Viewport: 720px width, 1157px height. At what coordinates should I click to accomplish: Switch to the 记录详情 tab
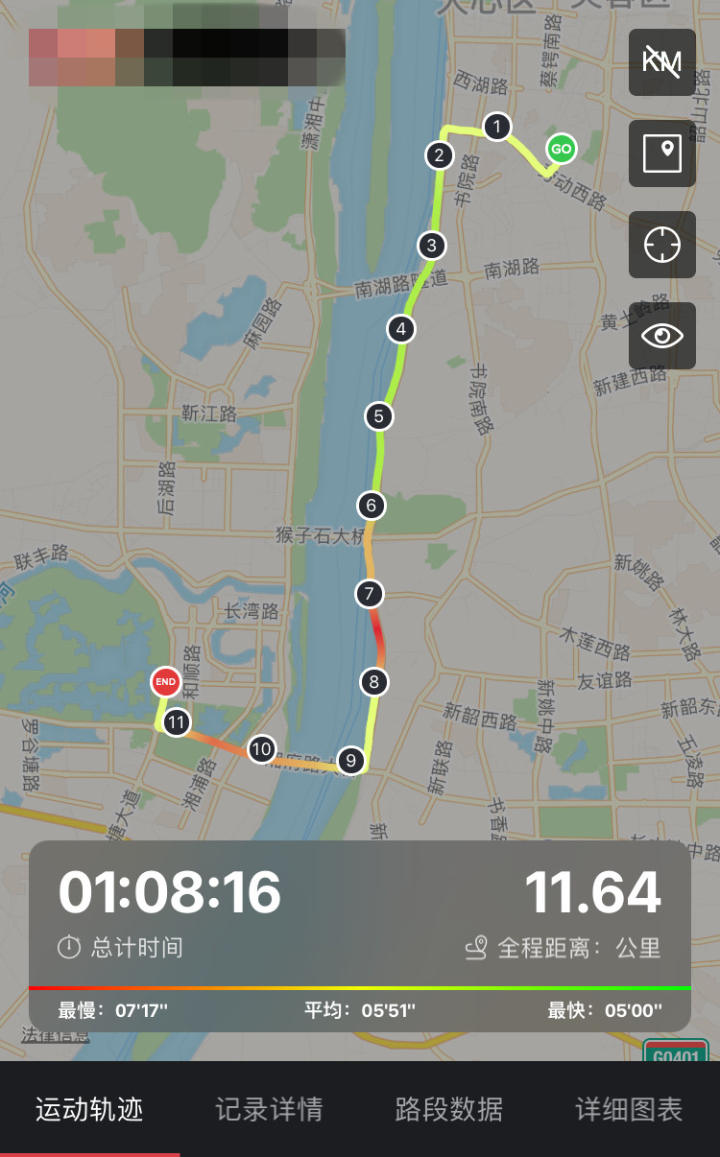point(269,1110)
